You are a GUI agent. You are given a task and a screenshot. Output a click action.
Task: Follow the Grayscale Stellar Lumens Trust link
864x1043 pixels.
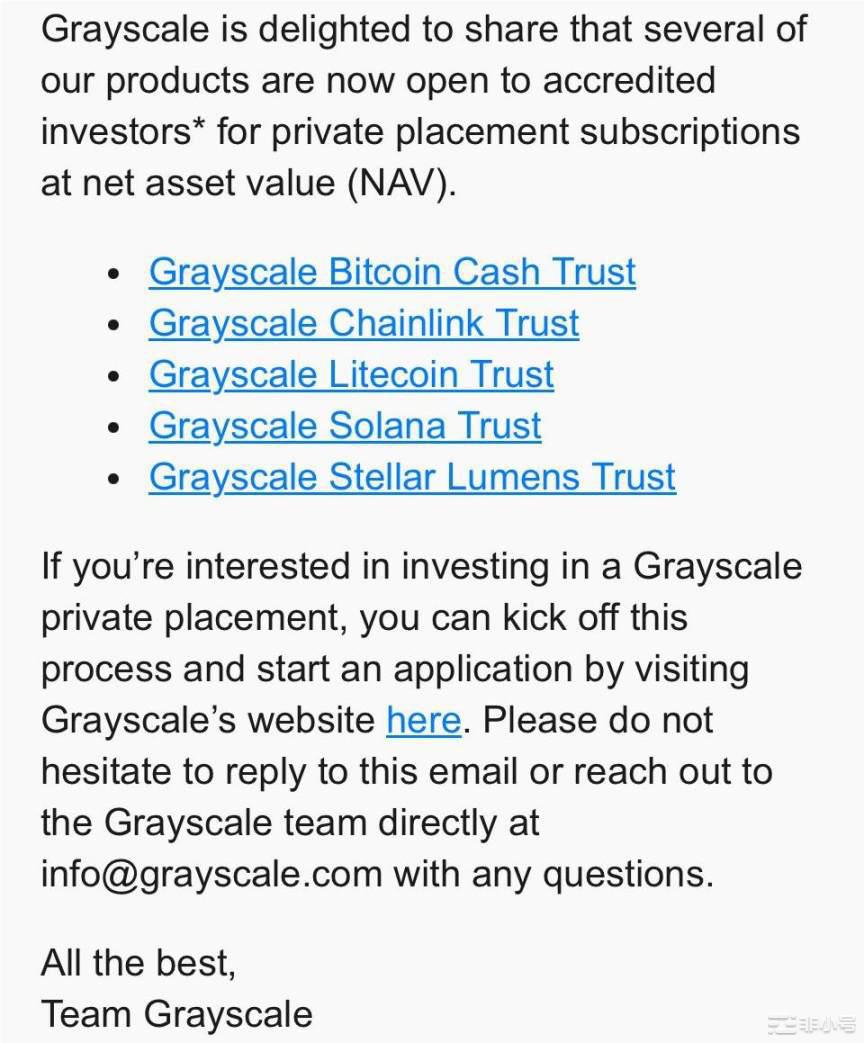coord(412,477)
